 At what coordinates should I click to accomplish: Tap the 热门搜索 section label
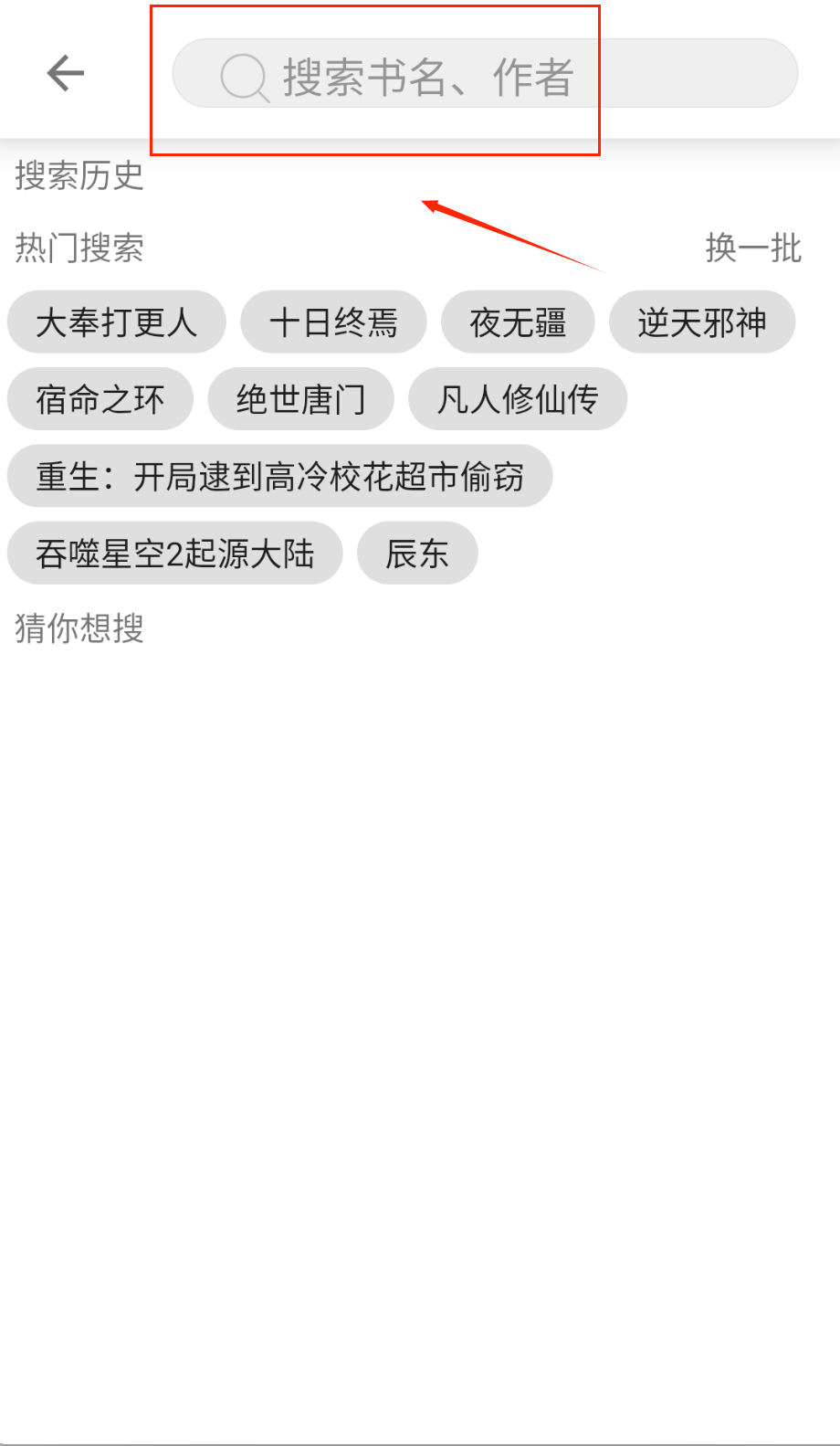point(78,248)
